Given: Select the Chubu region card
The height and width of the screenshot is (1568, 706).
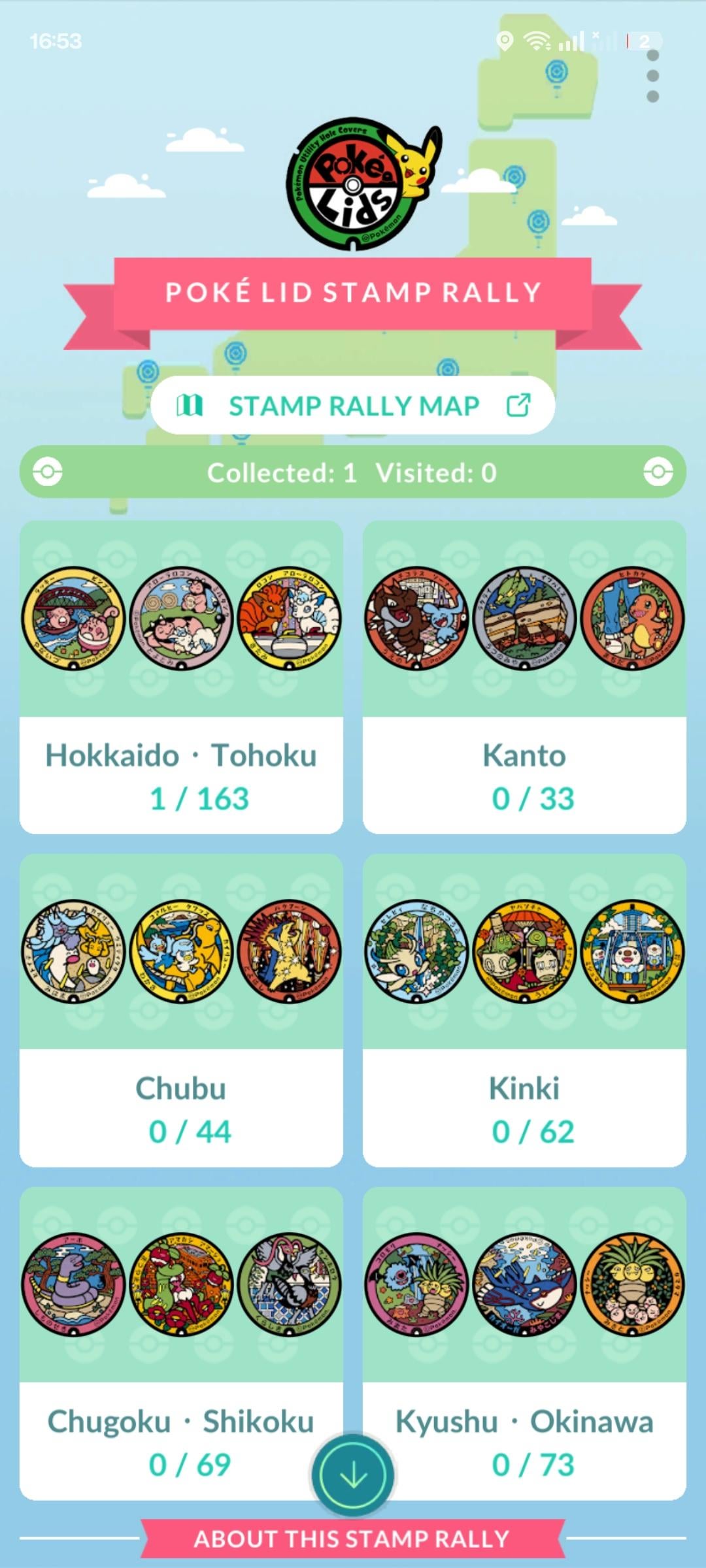Looking at the screenshot, I should click(x=181, y=1010).
